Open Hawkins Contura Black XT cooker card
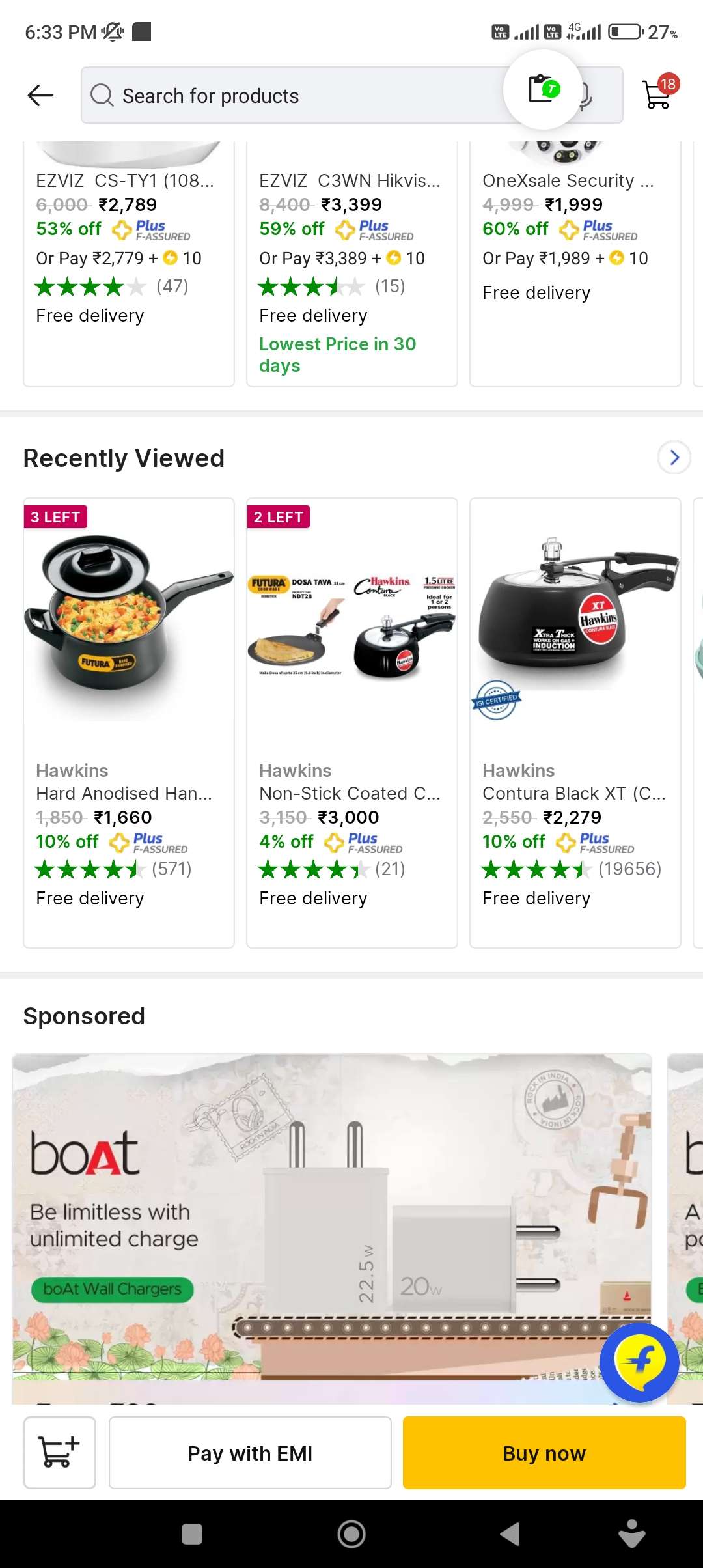Screen dimensions: 703x1568 tap(575, 723)
